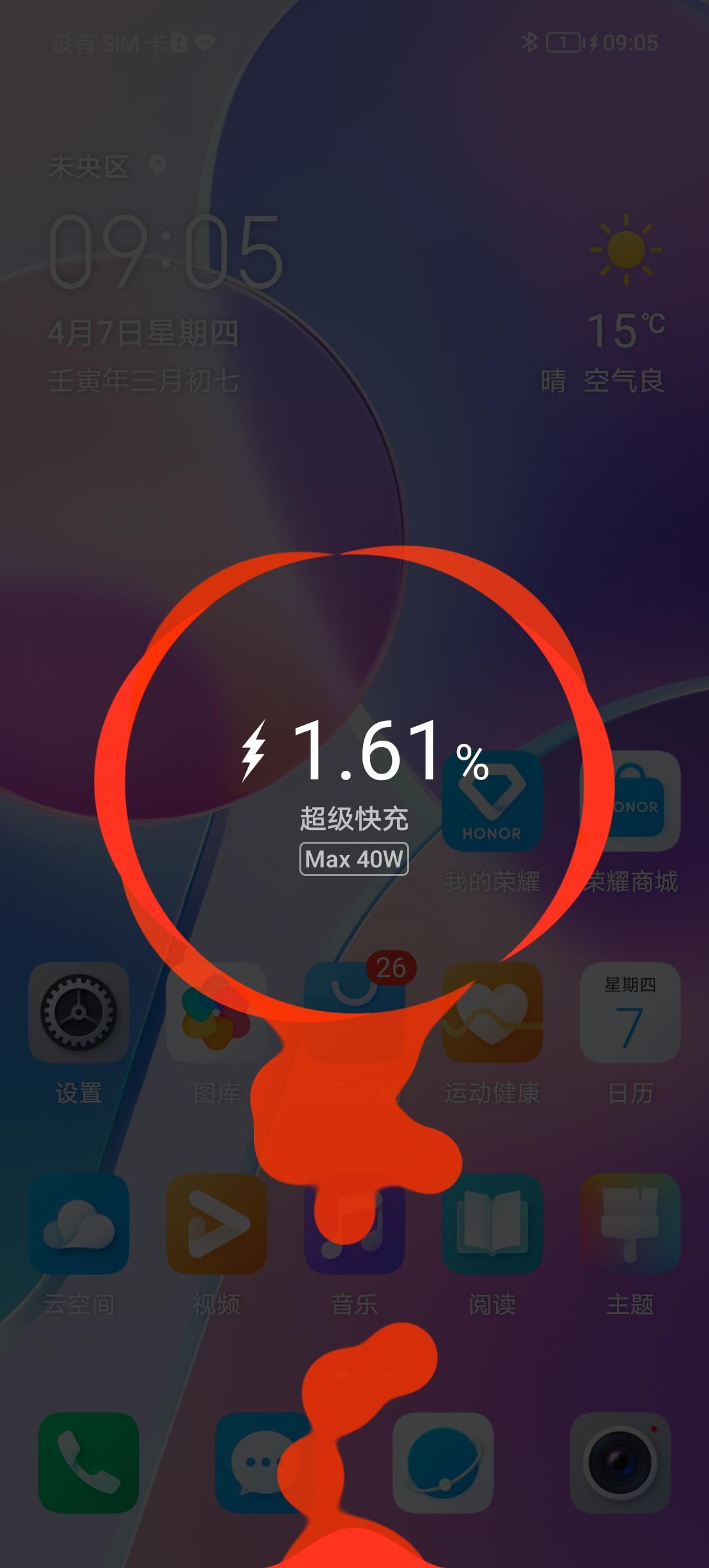Open the 设置 settings app

pyautogui.click(x=79, y=1013)
